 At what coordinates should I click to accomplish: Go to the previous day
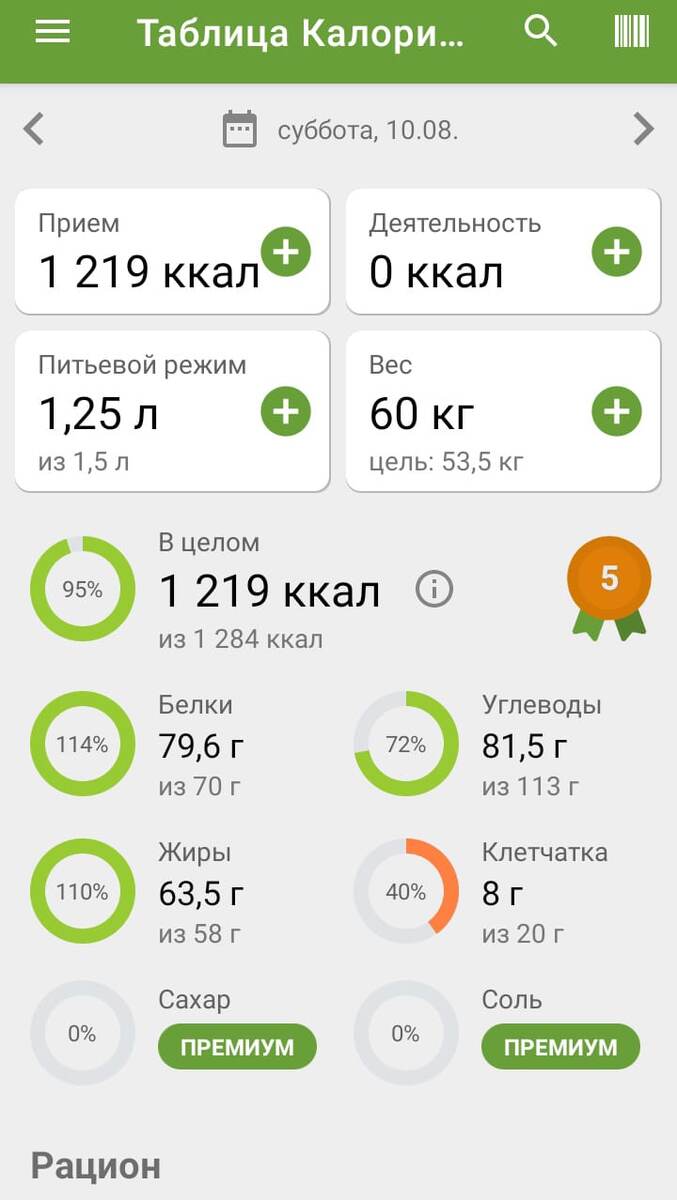pyautogui.click(x=34, y=130)
